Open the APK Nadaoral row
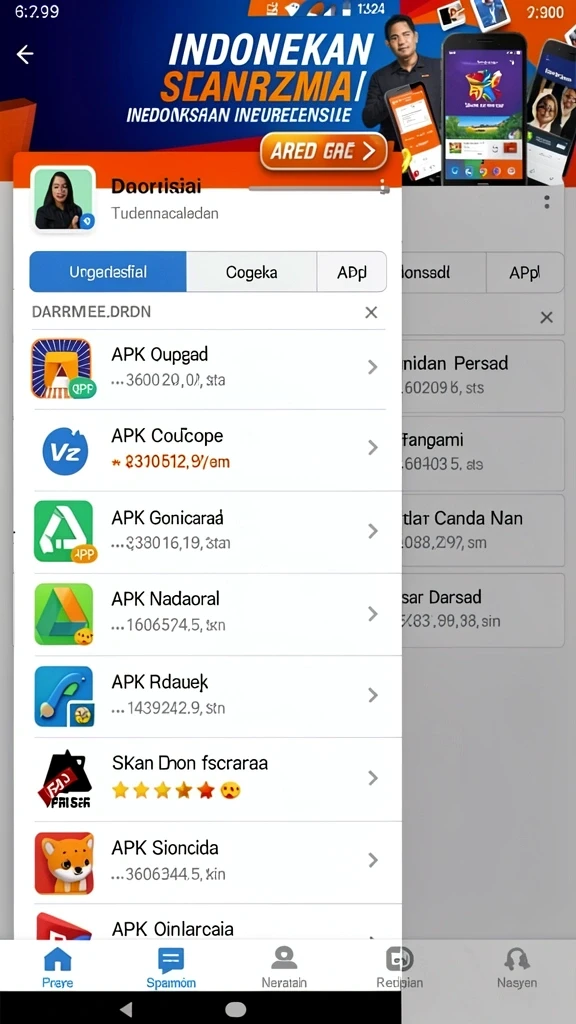Image resolution: width=576 pixels, height=1024 pixels. 208,614
